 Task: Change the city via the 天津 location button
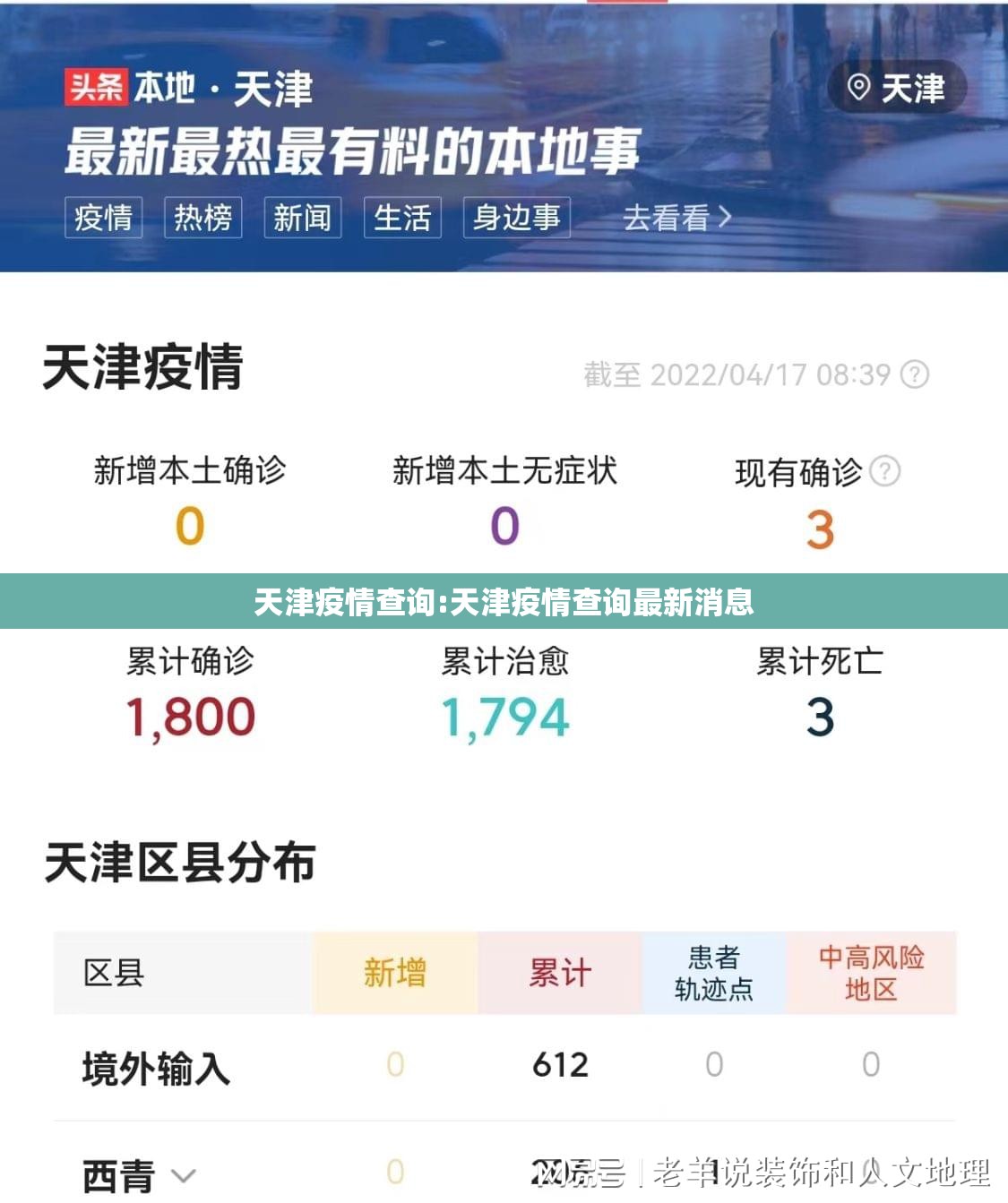click(x=896, y=88)
